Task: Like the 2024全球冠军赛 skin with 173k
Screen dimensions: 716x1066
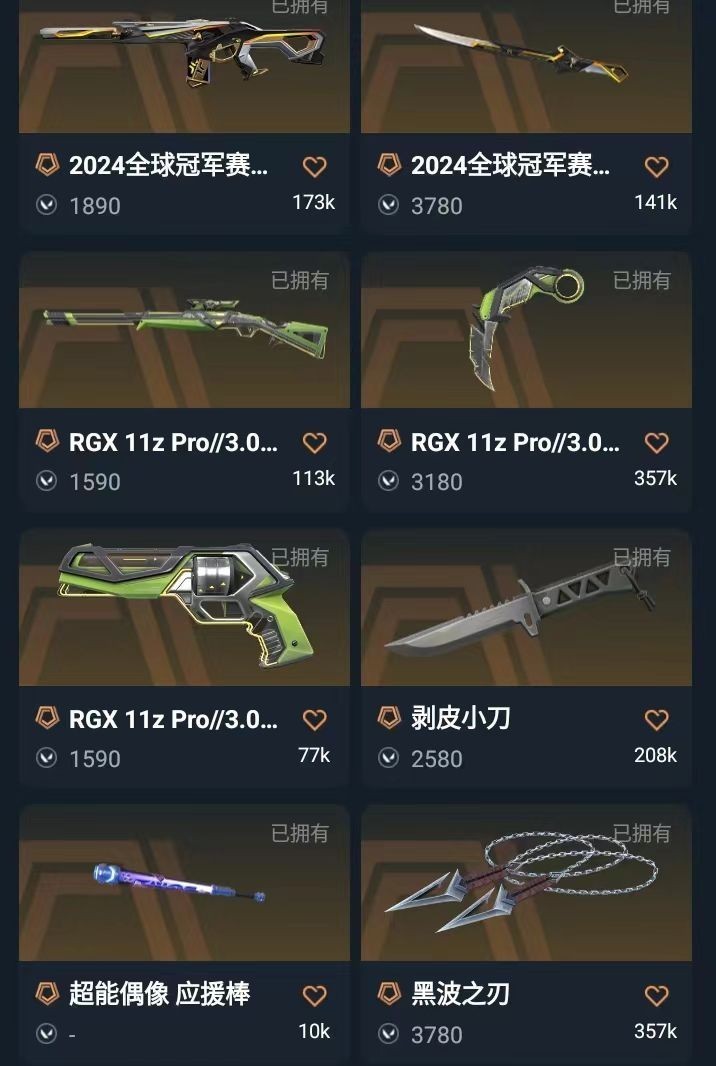Action: point(314,167)
